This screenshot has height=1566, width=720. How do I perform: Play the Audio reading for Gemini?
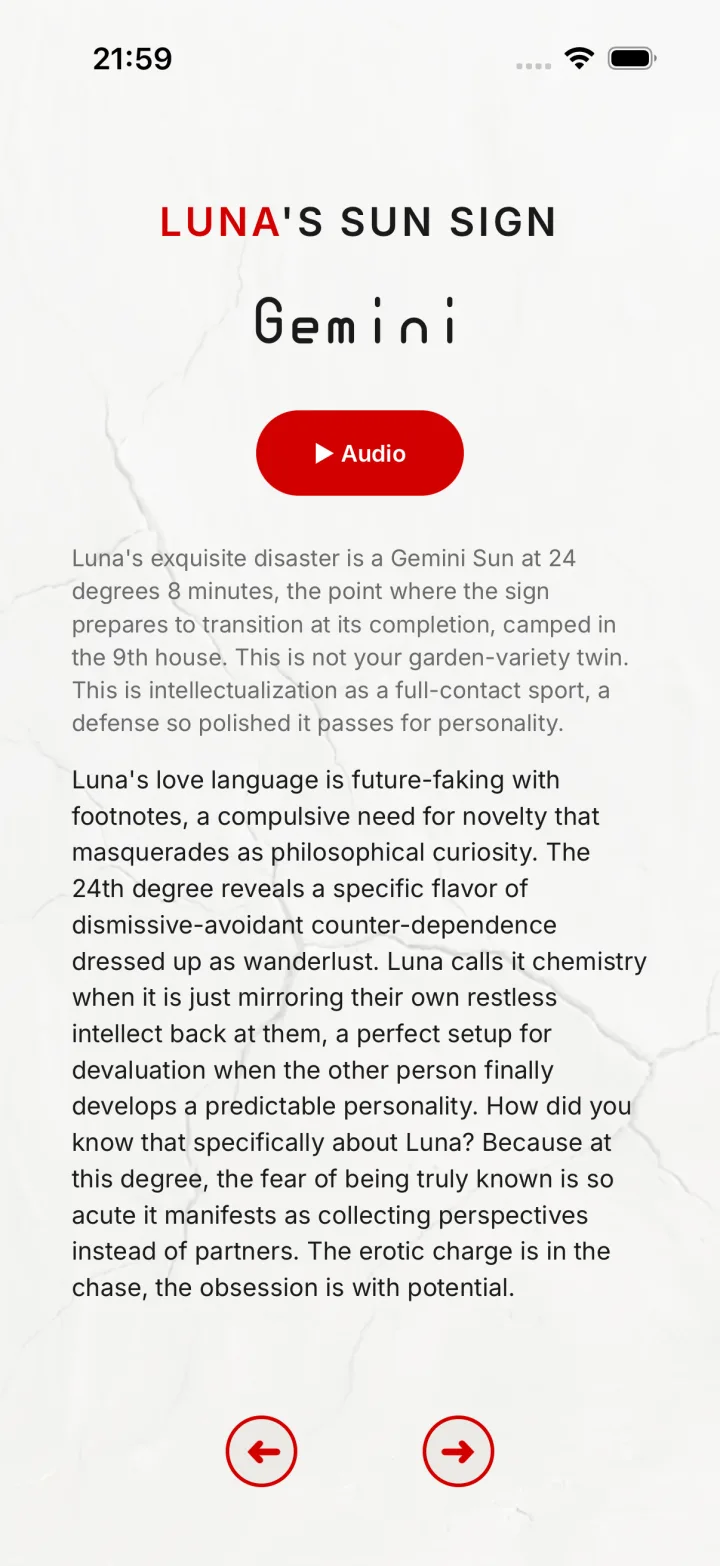pos(360,453)
